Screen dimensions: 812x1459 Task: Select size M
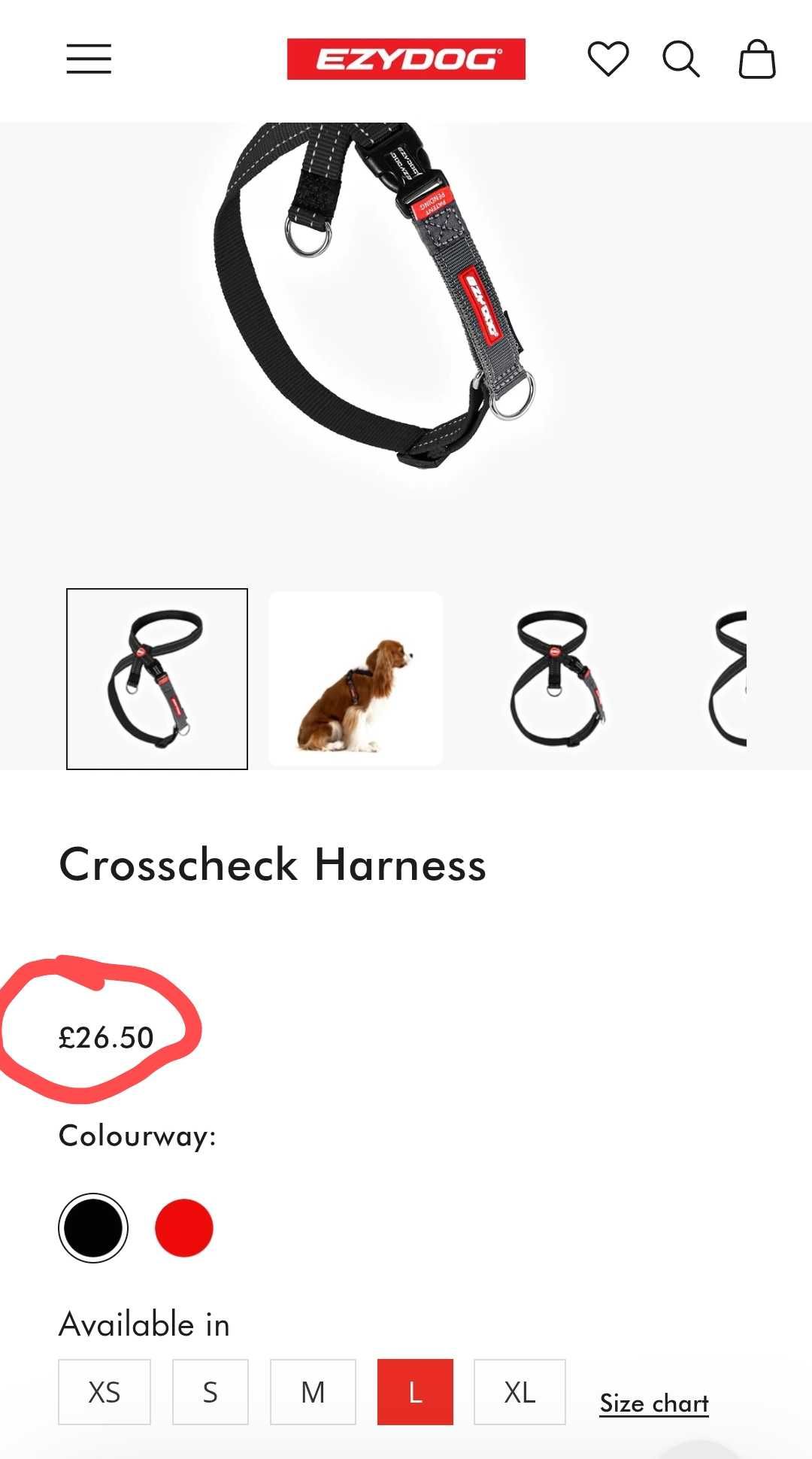tap(313, 1392)
